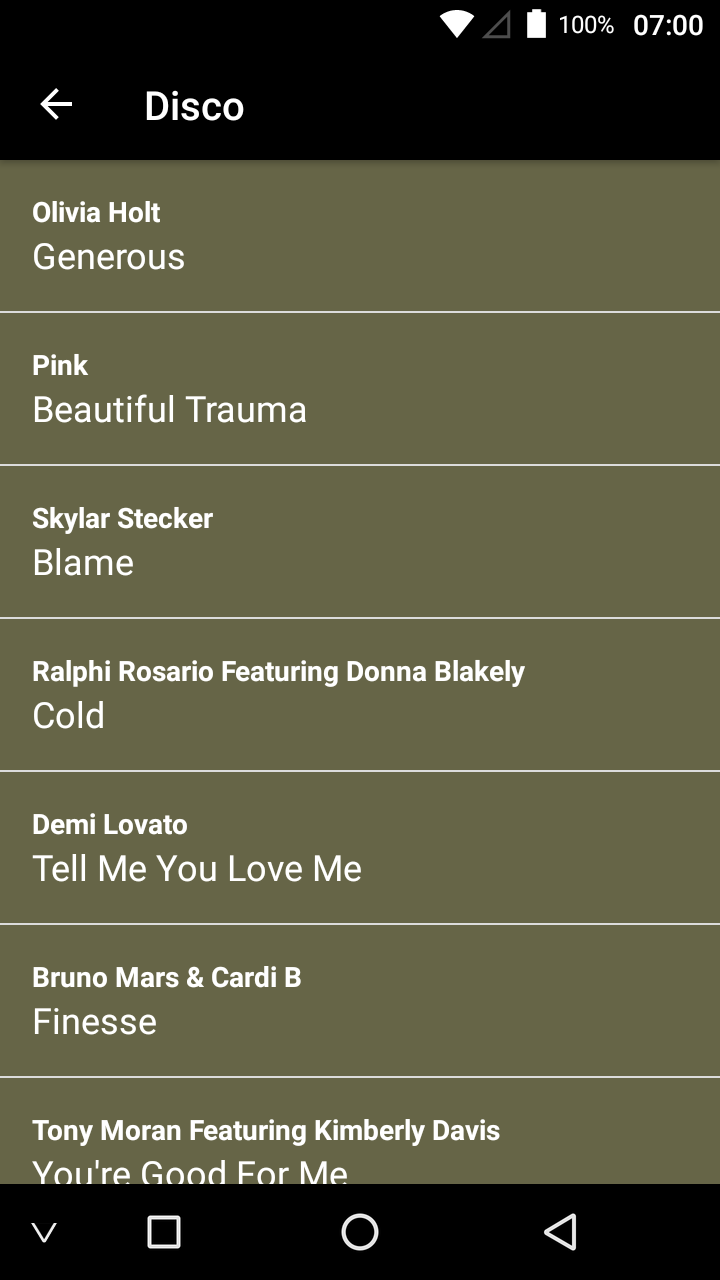Screen dimensions: 720x1280
Task: Select You're Good For Me by Tony Moran
Action: click(360, 1131)
